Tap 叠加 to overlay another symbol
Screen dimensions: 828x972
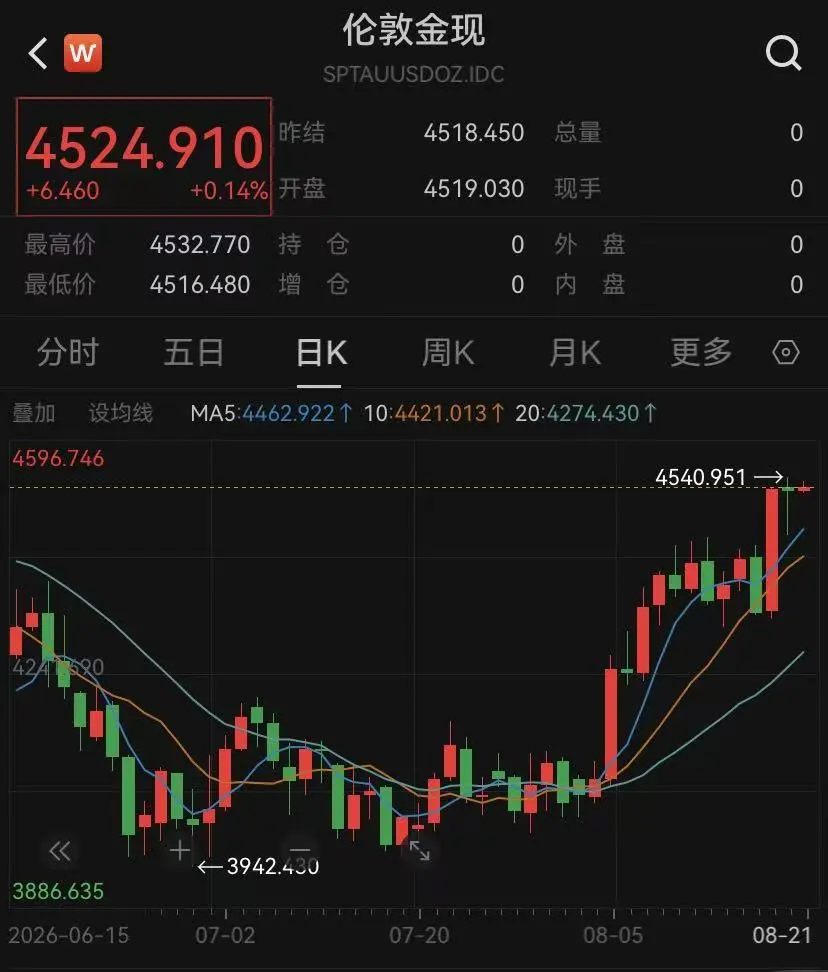(x=34, y=413)
